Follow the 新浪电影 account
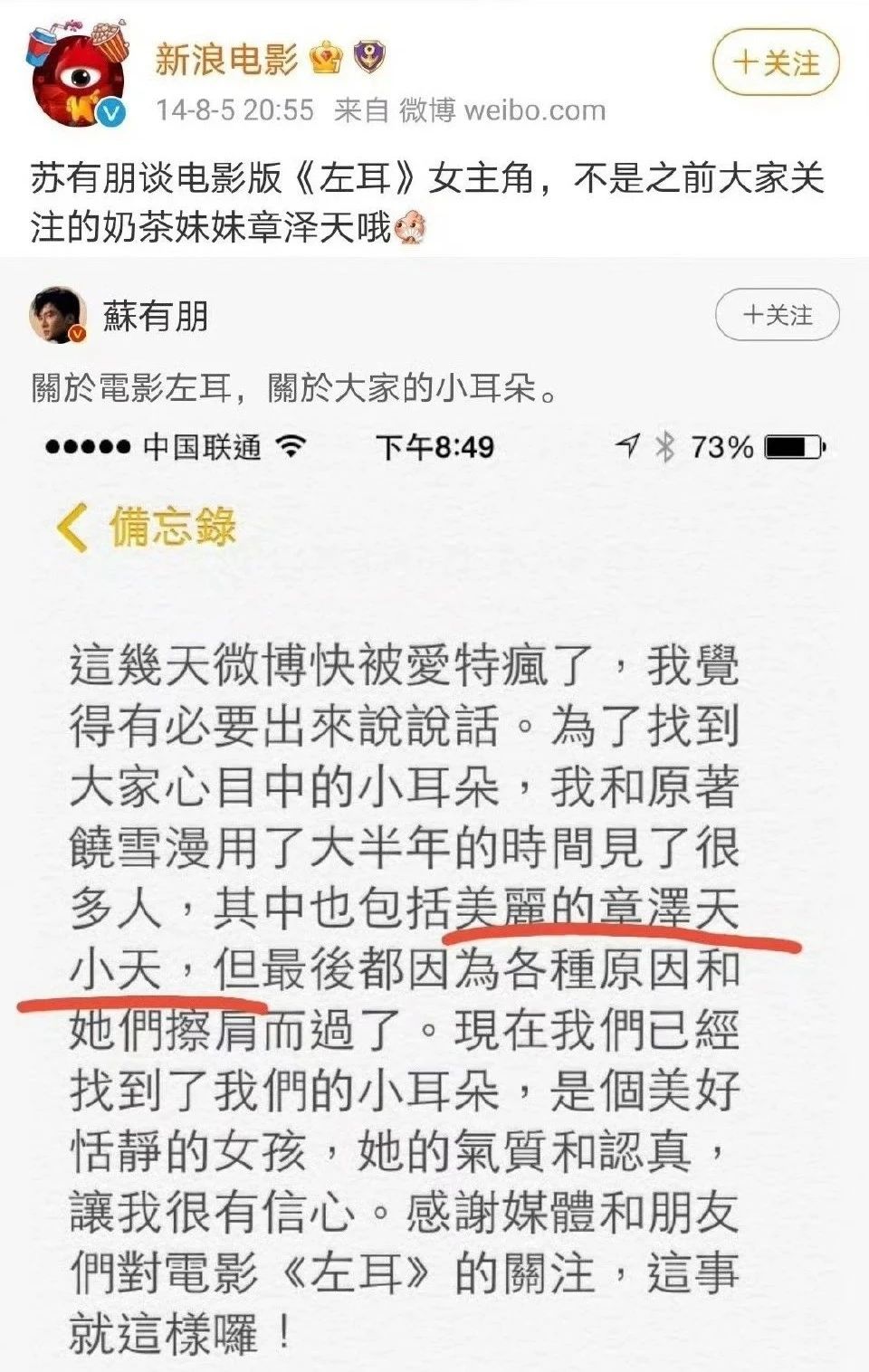 point(776,63)
